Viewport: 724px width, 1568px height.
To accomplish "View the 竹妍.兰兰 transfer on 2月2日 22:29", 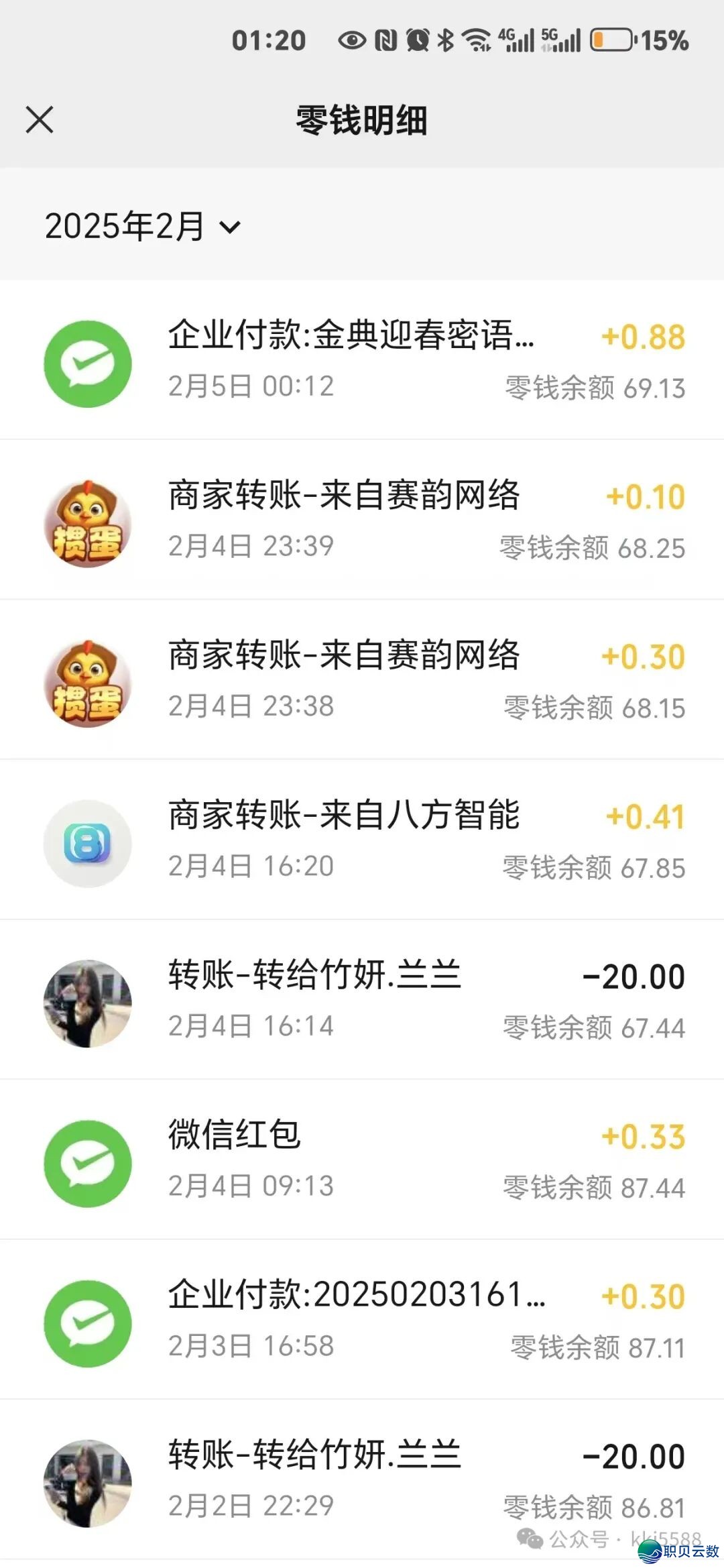I will coord(362,1479).
